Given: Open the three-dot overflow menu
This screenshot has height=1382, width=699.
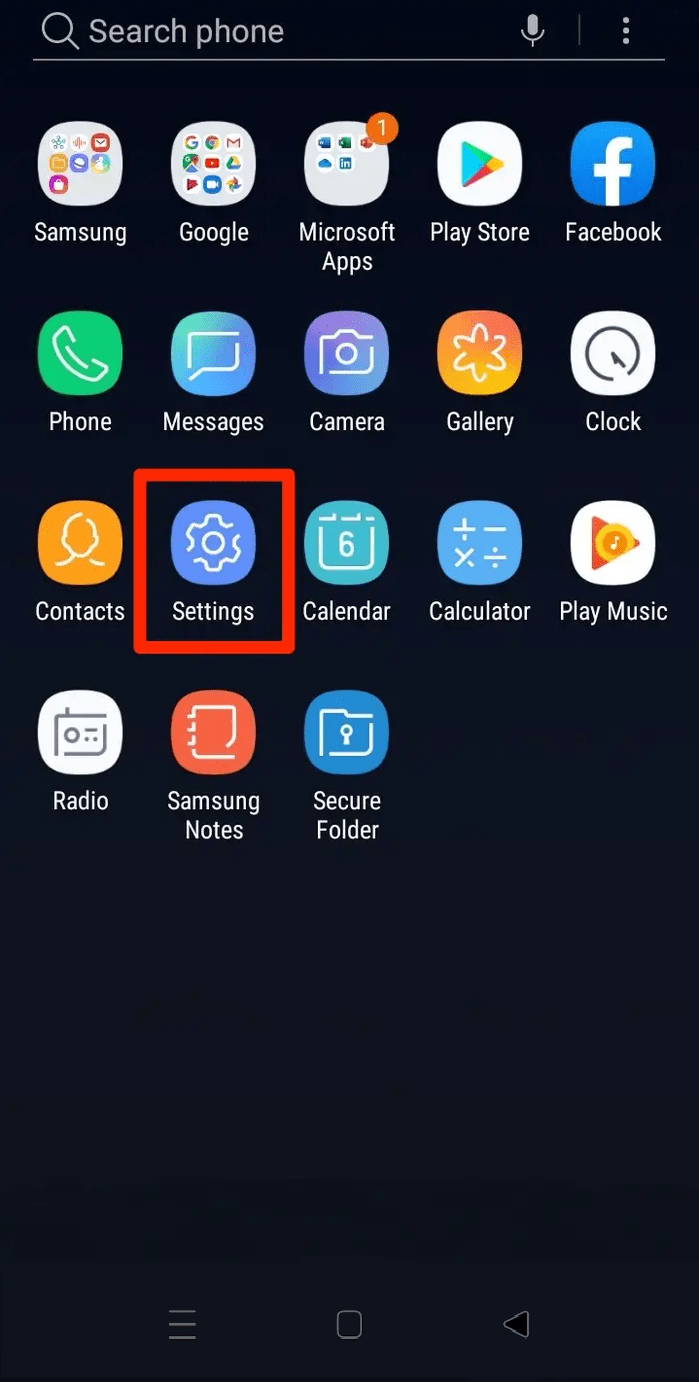Looking at the screenshot, I should 626,31.
